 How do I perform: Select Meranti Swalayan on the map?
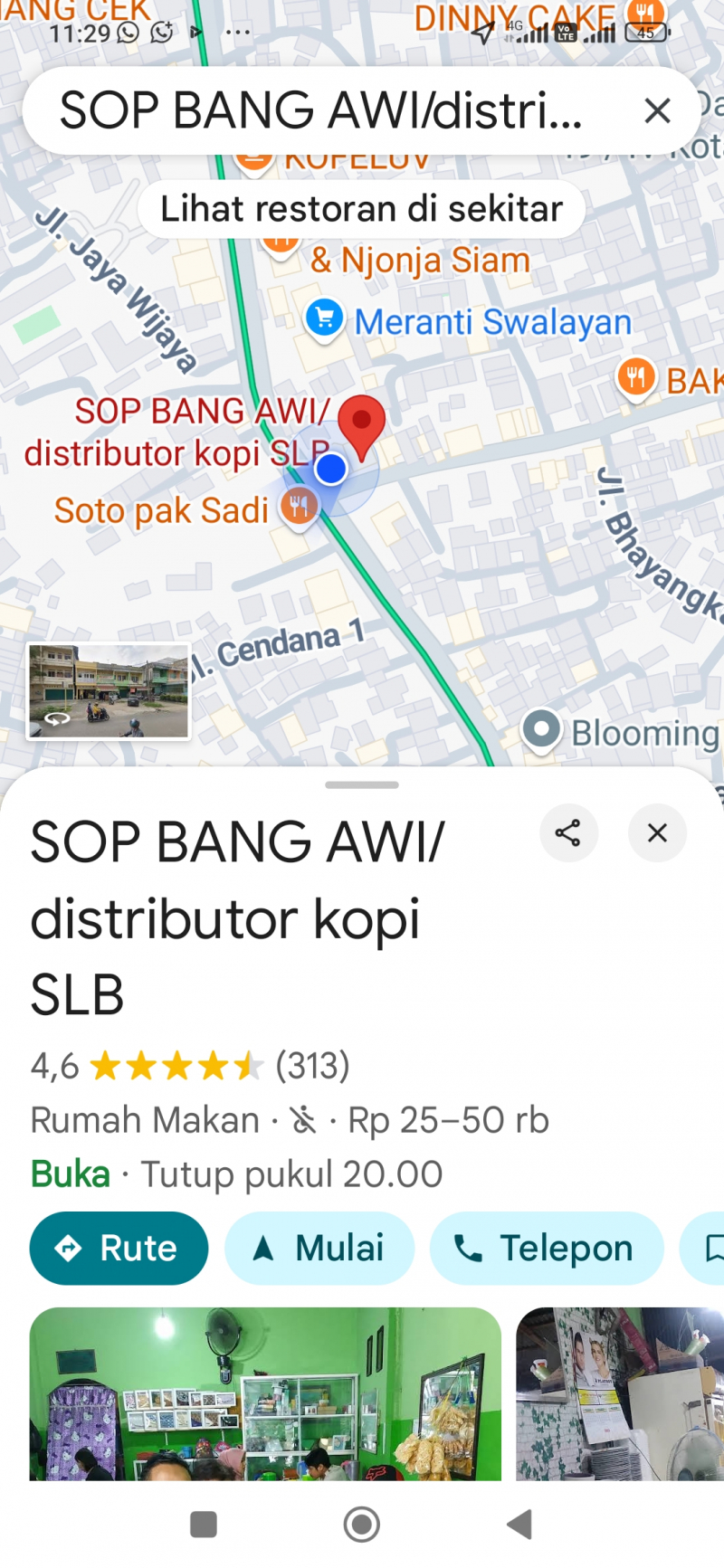pos(324,319)
